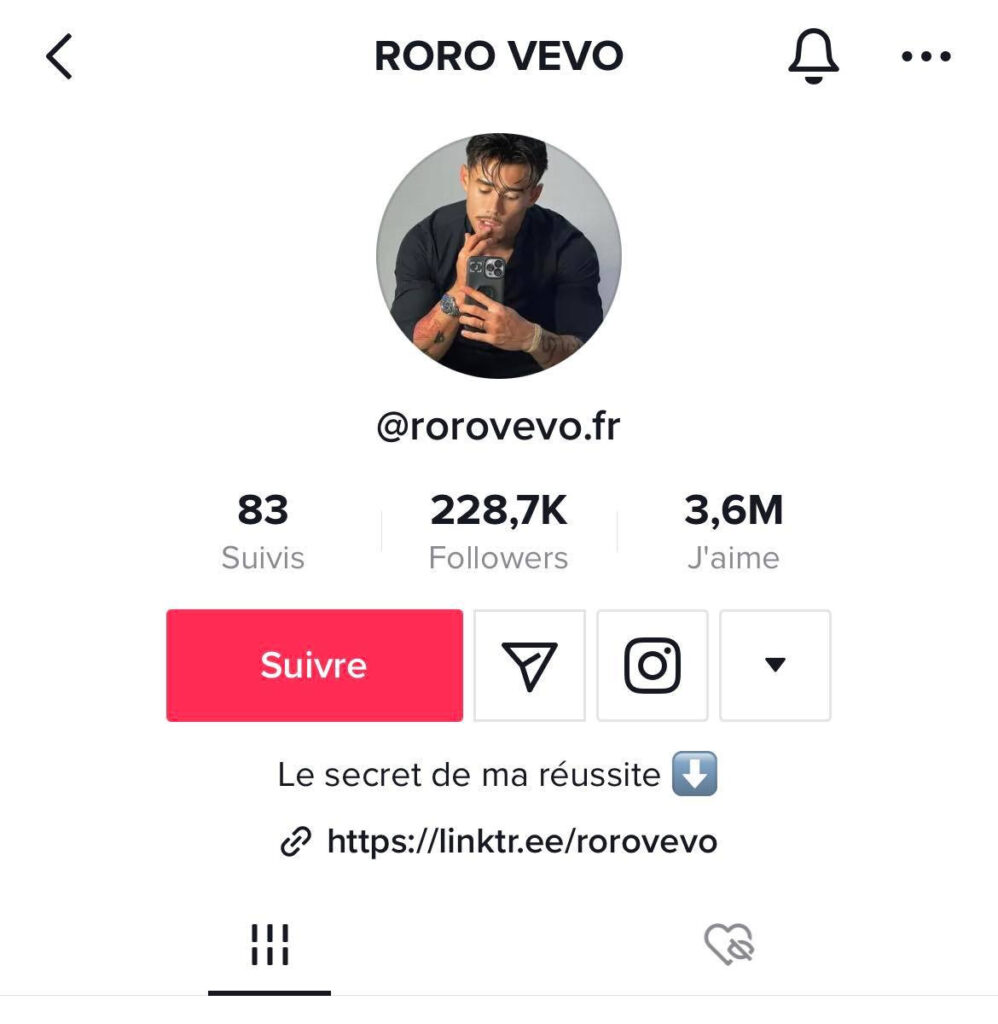Open the linked Instagram account
Screen dimensions: 998x1024
click(x=652, y=665)
